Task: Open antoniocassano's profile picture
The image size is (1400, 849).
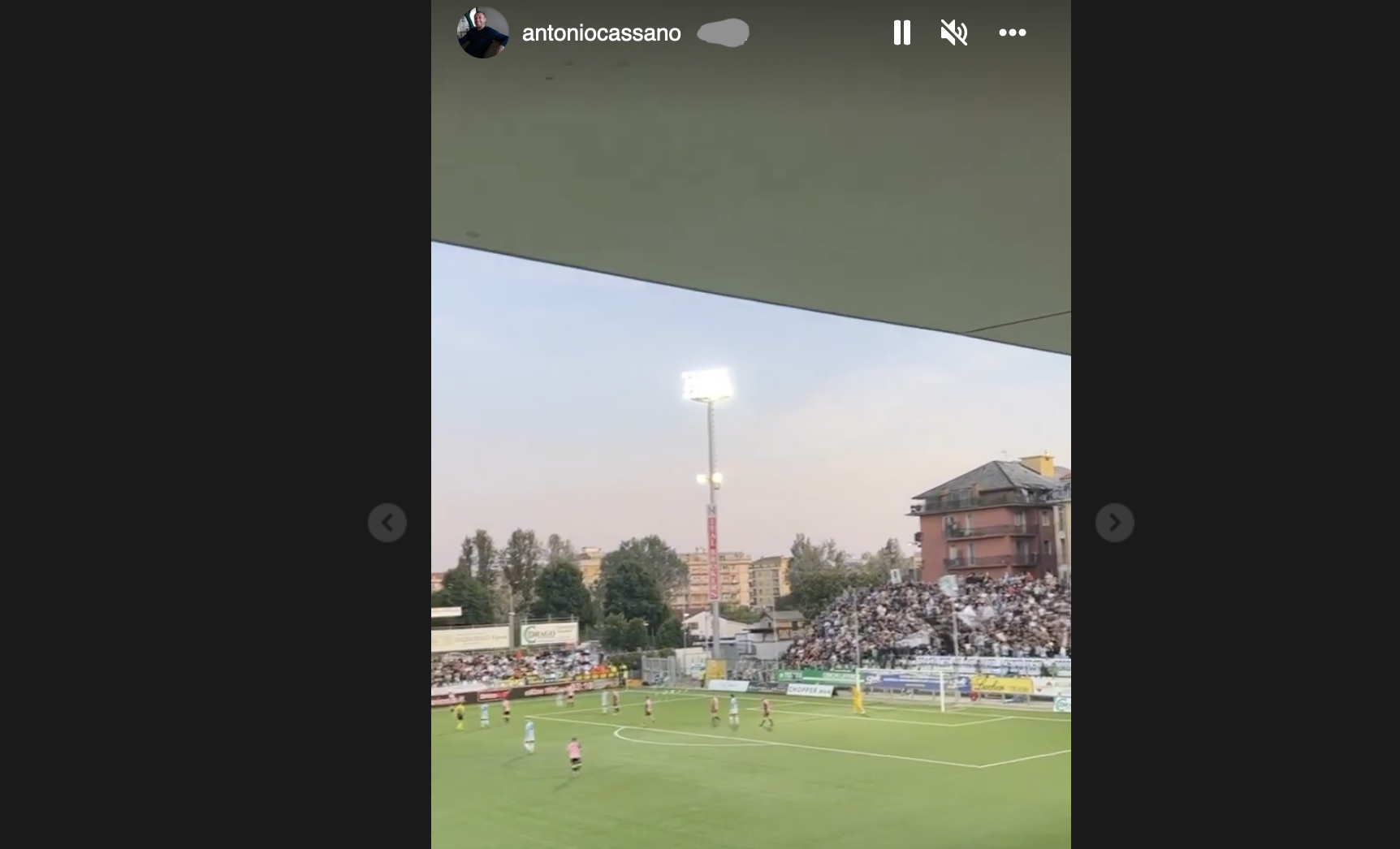Action: click(482, 32)
